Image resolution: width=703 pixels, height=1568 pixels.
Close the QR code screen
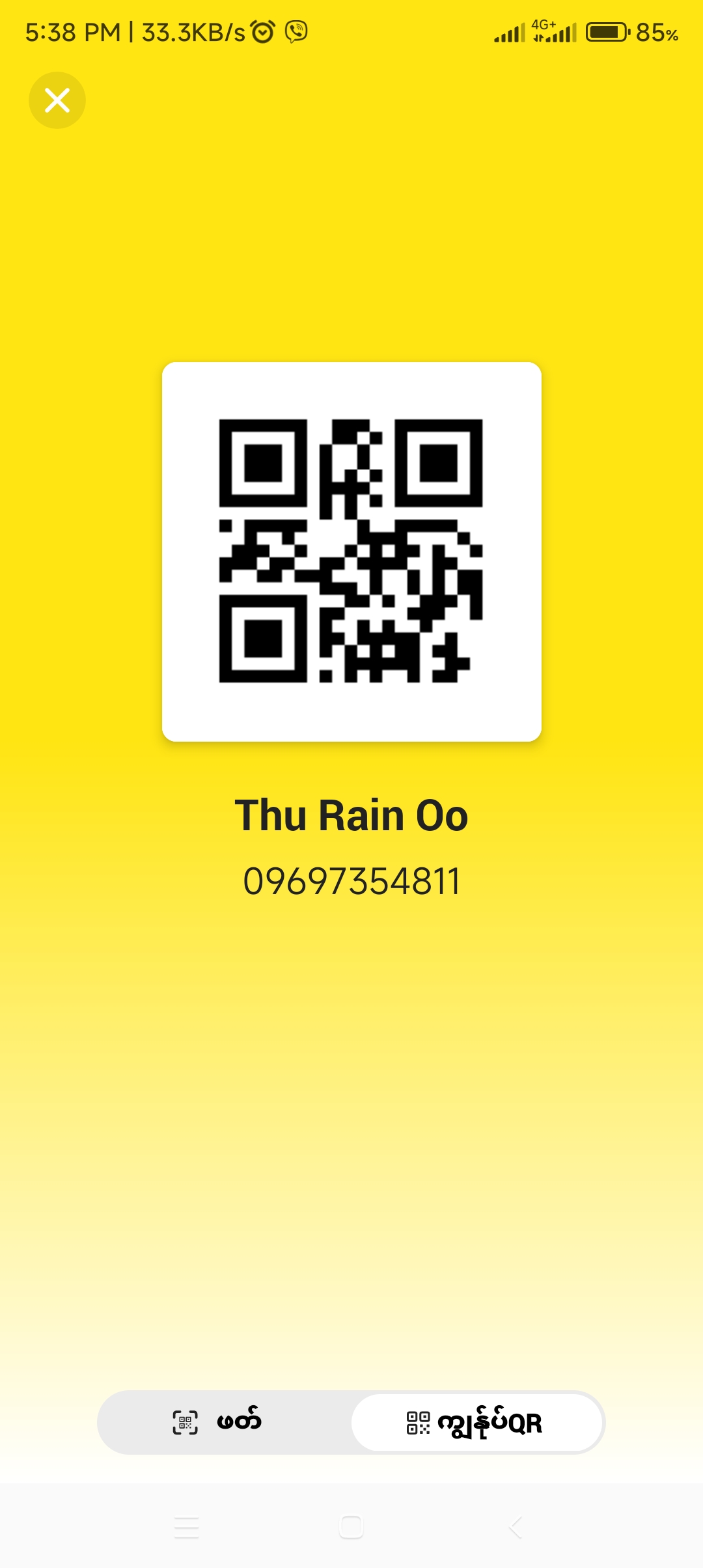[57, 100]
